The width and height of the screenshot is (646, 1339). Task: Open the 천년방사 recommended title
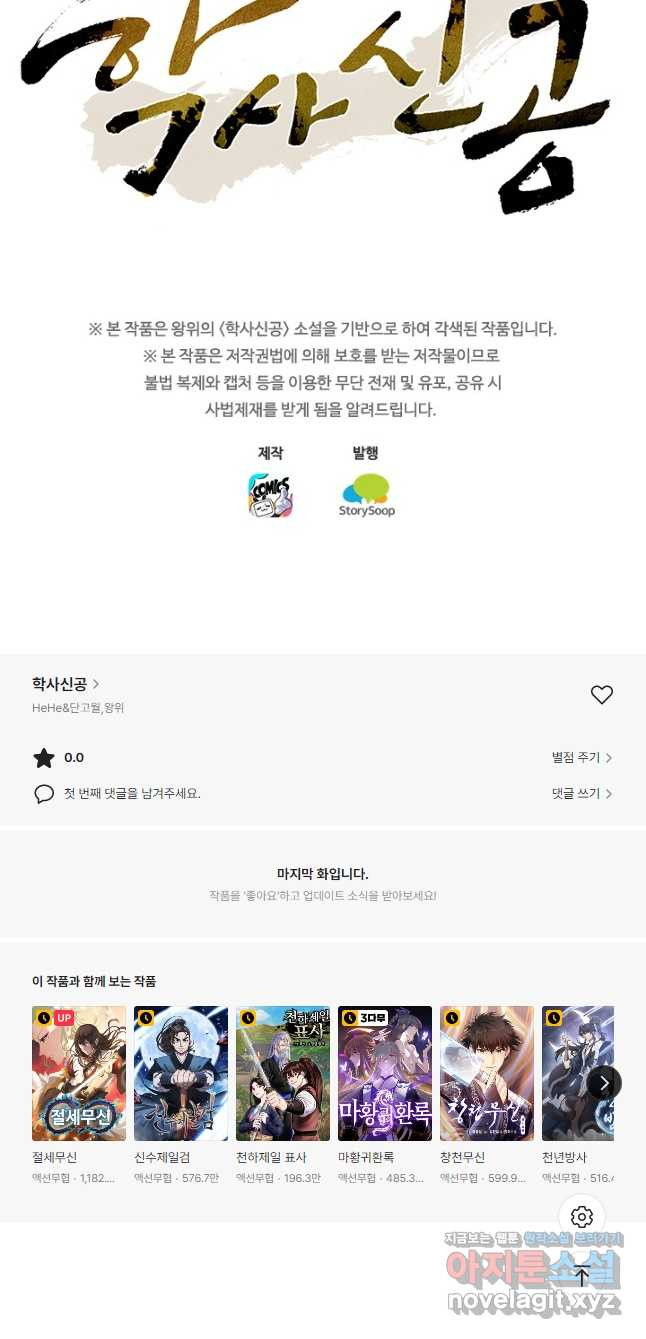(572, 1073)
